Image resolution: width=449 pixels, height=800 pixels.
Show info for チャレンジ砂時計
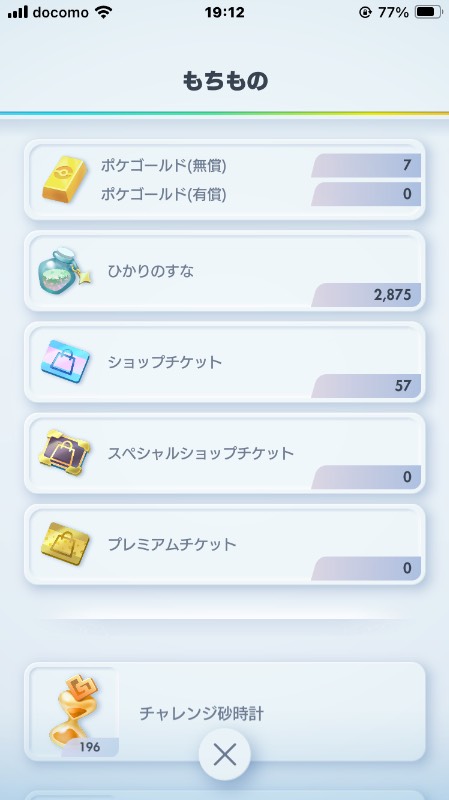[224, 712]
